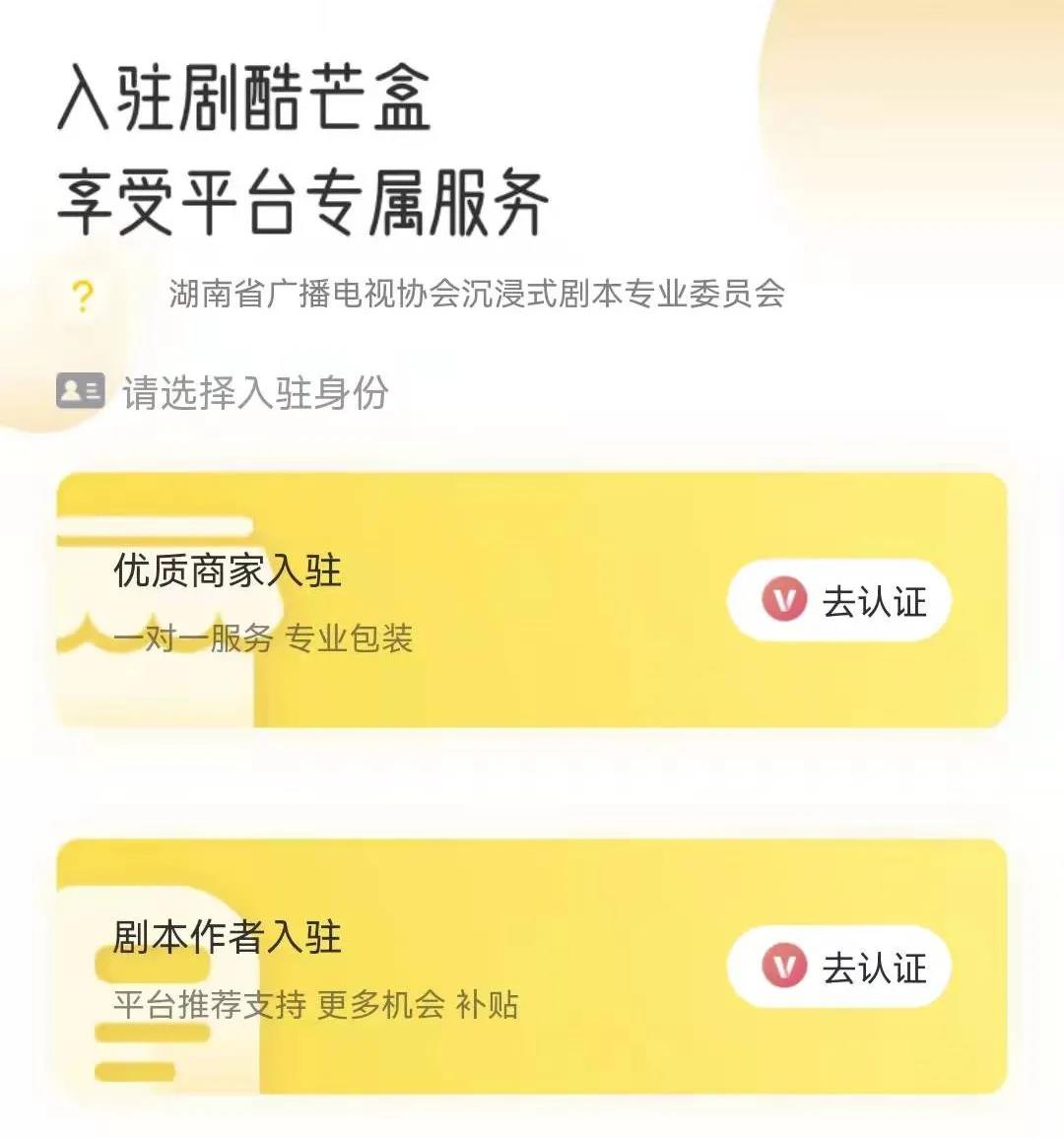Open the question mark help icon
Screen dimensions: 1064x1138
[x=83, y=296]
